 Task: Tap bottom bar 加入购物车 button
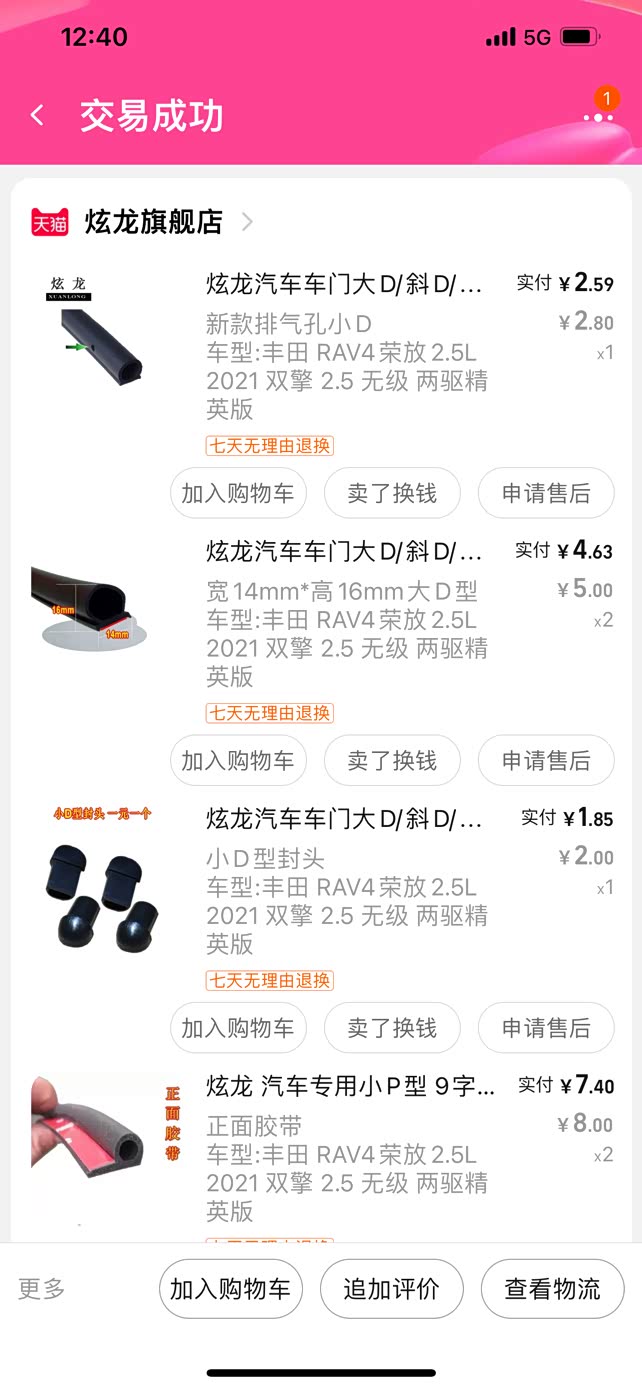[231, 1289]
